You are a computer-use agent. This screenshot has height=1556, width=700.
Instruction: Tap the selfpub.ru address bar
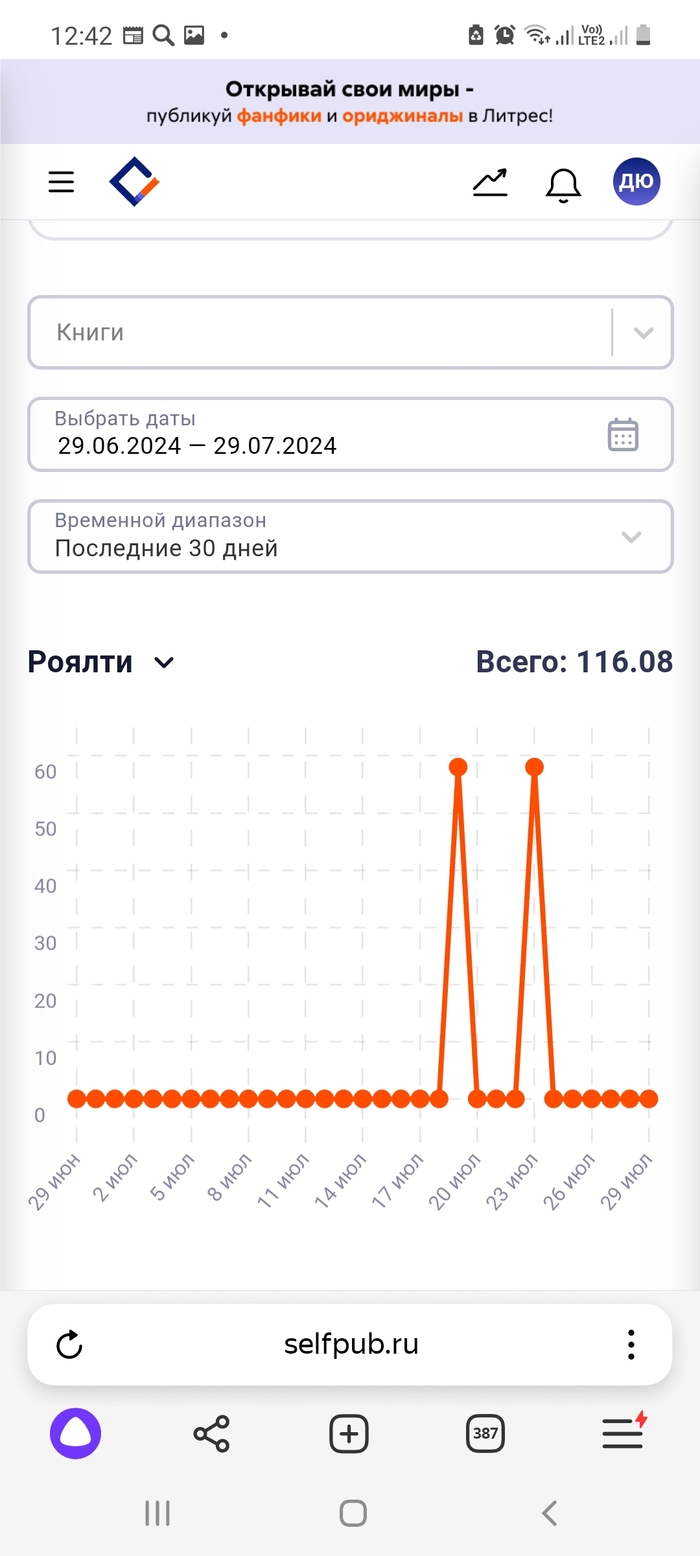(x=350, y=1345)
